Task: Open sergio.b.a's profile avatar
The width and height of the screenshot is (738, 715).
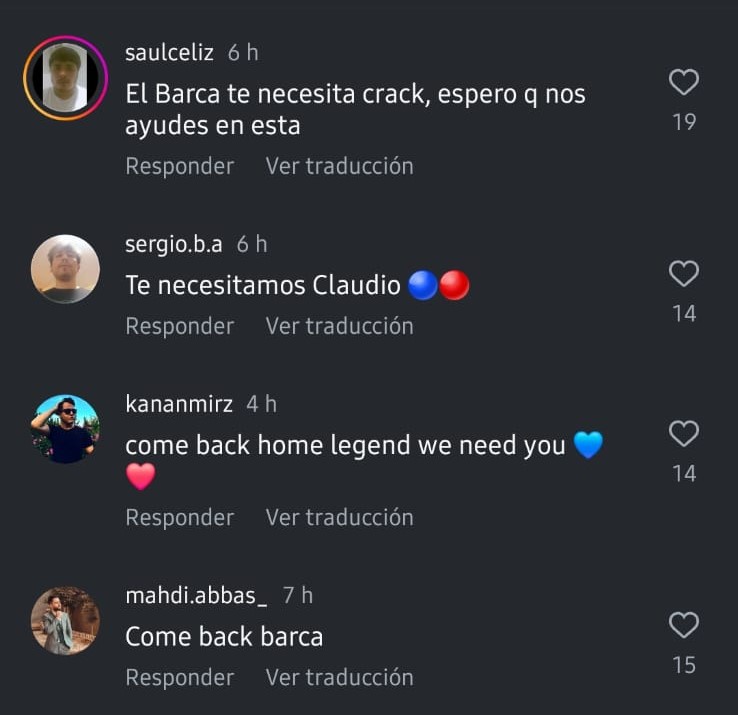Action: pyautogui.click(x=65, y=269)
